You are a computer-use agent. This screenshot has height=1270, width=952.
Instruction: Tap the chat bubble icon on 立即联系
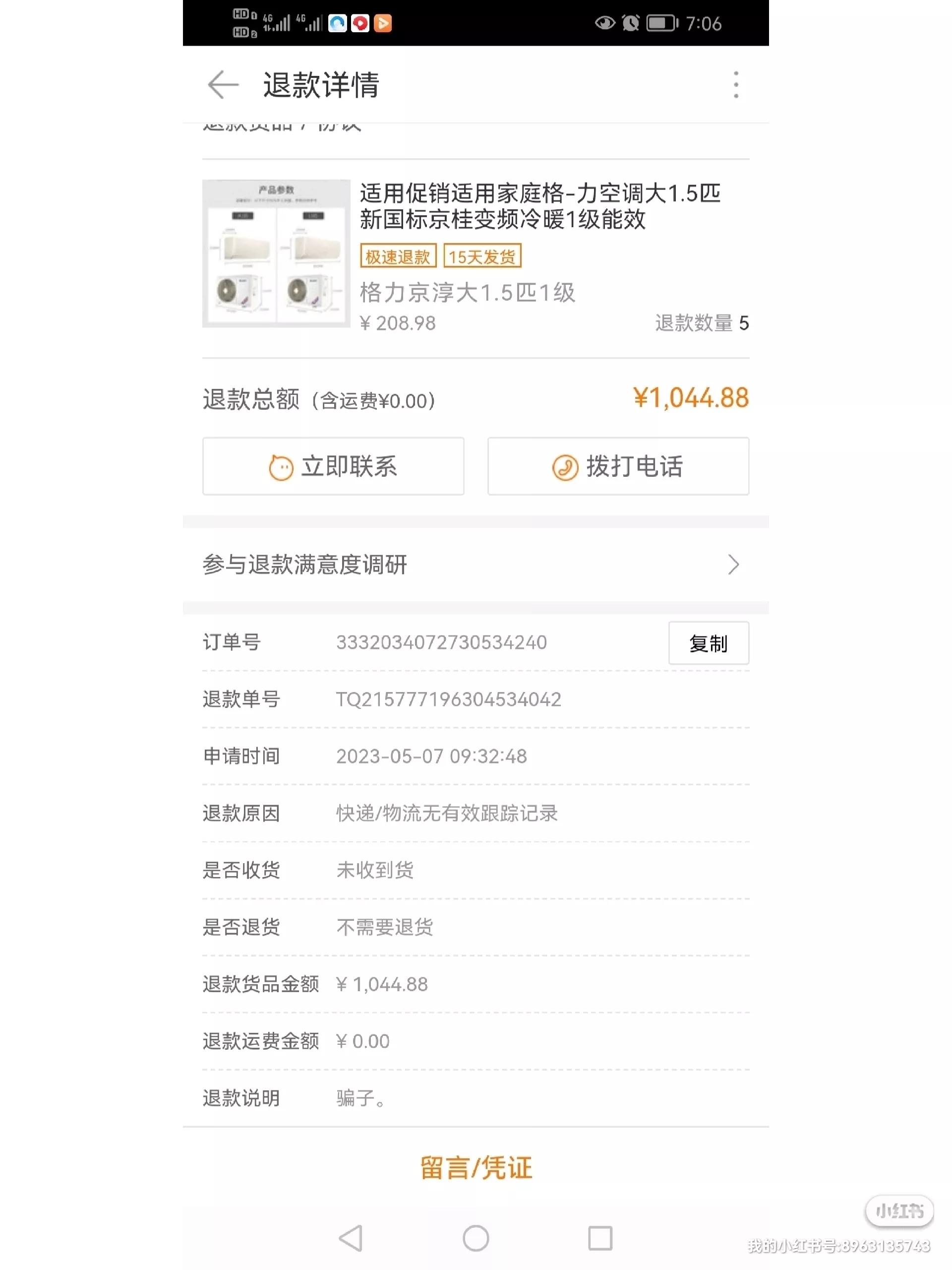tap(280, 467)
